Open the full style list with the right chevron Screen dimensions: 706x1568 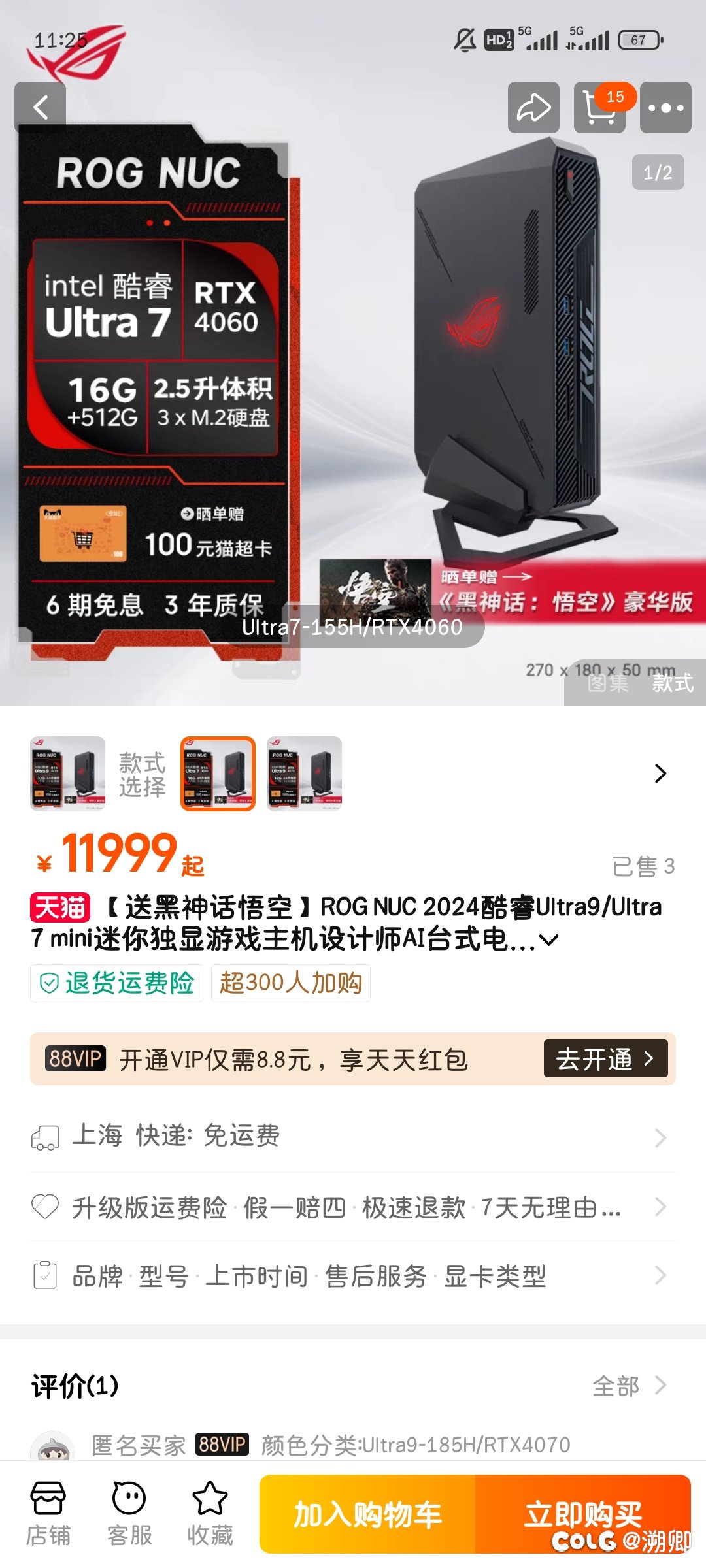tap(660, 774)
